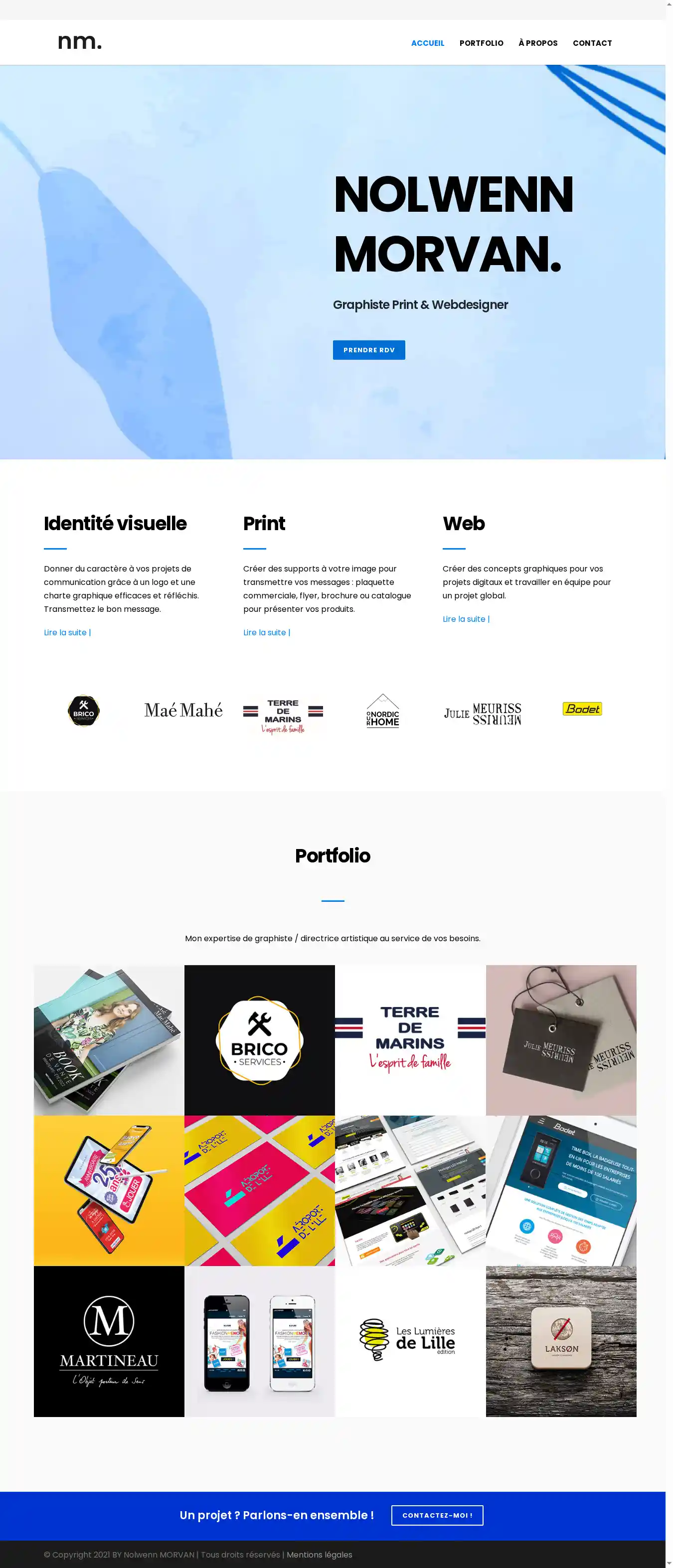This screenshot has width=673, height=1568.
Task: Open Lire la suite under Print
Action: (x=266, y=632)
